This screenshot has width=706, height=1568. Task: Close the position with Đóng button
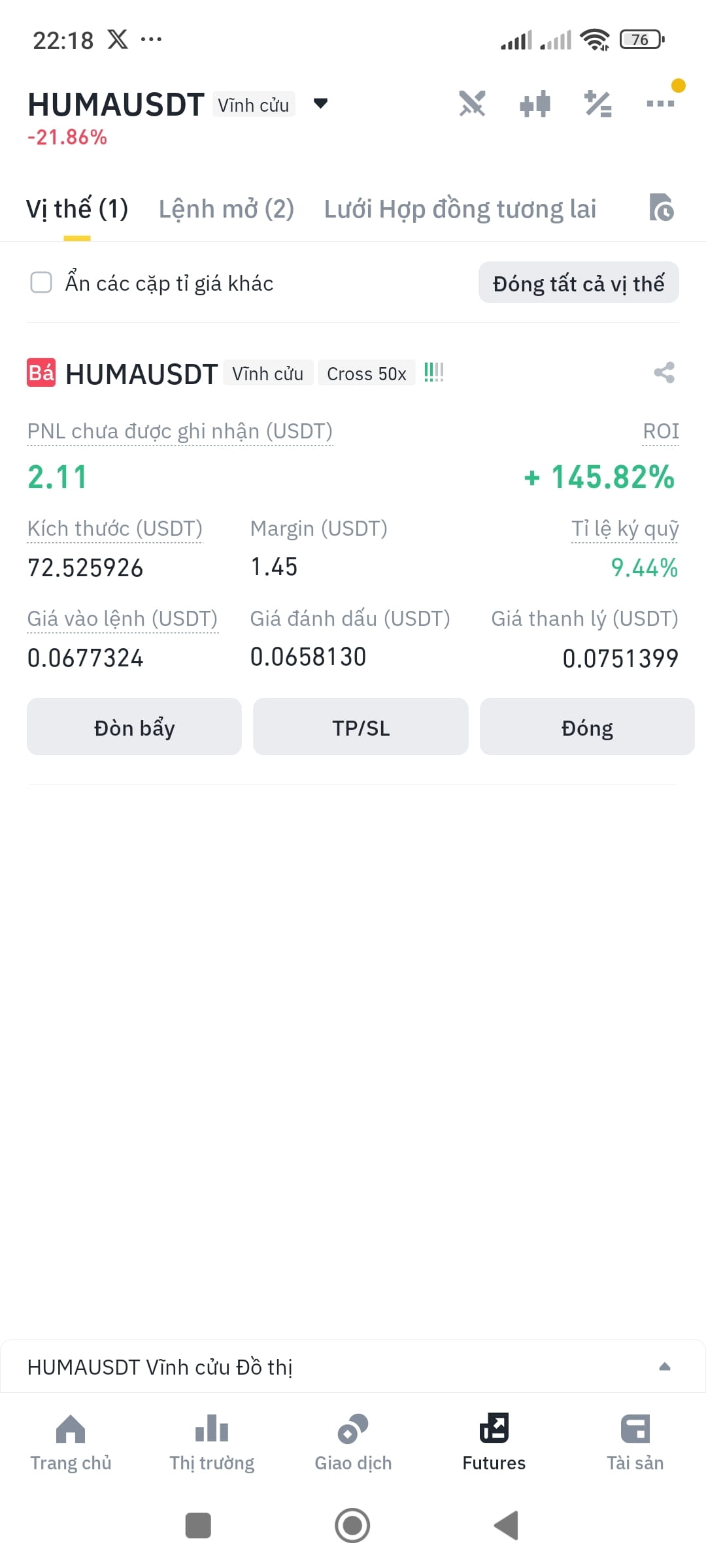587,727
